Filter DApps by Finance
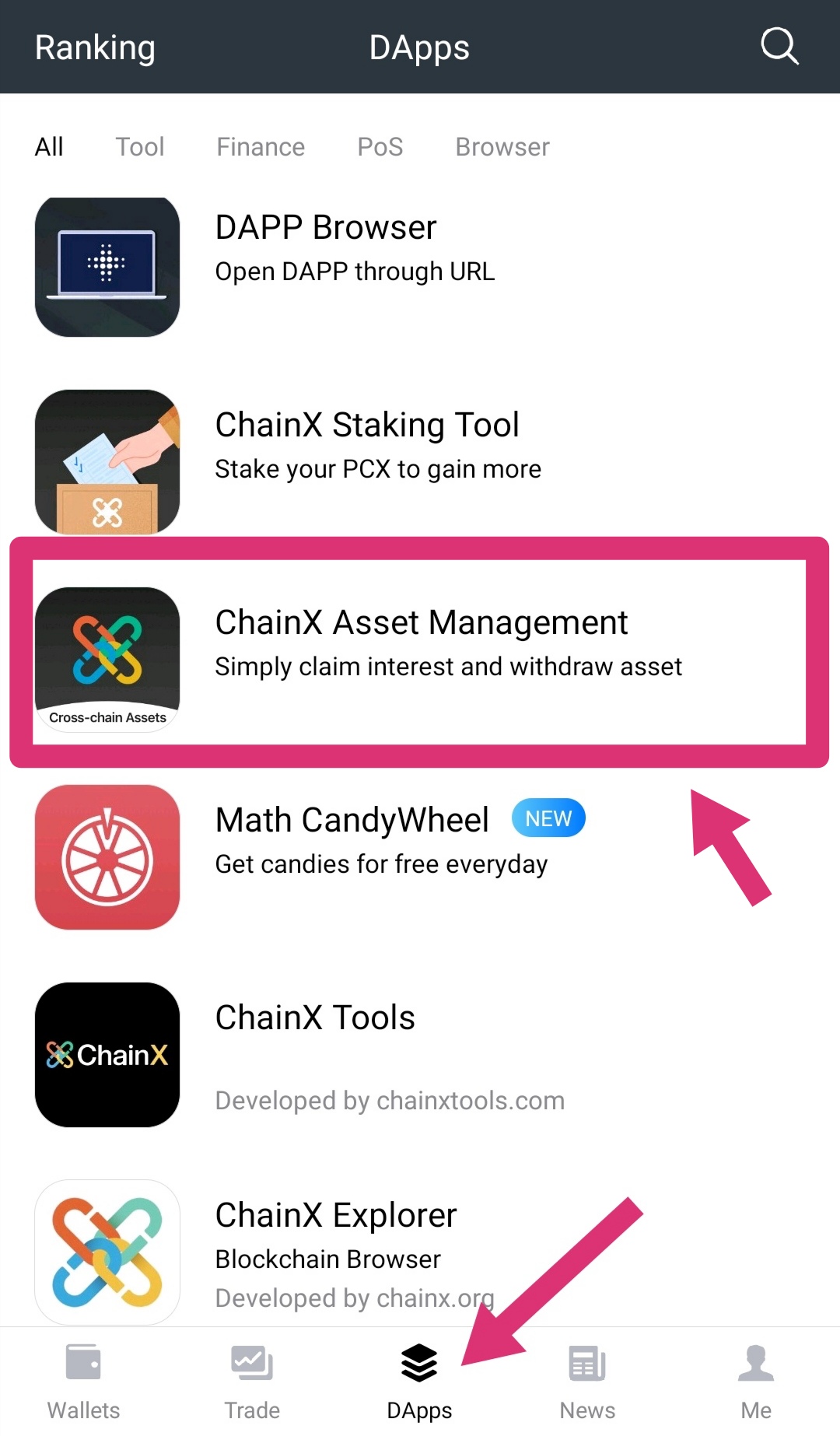840x1436 pixels. [x=261, y=147]
